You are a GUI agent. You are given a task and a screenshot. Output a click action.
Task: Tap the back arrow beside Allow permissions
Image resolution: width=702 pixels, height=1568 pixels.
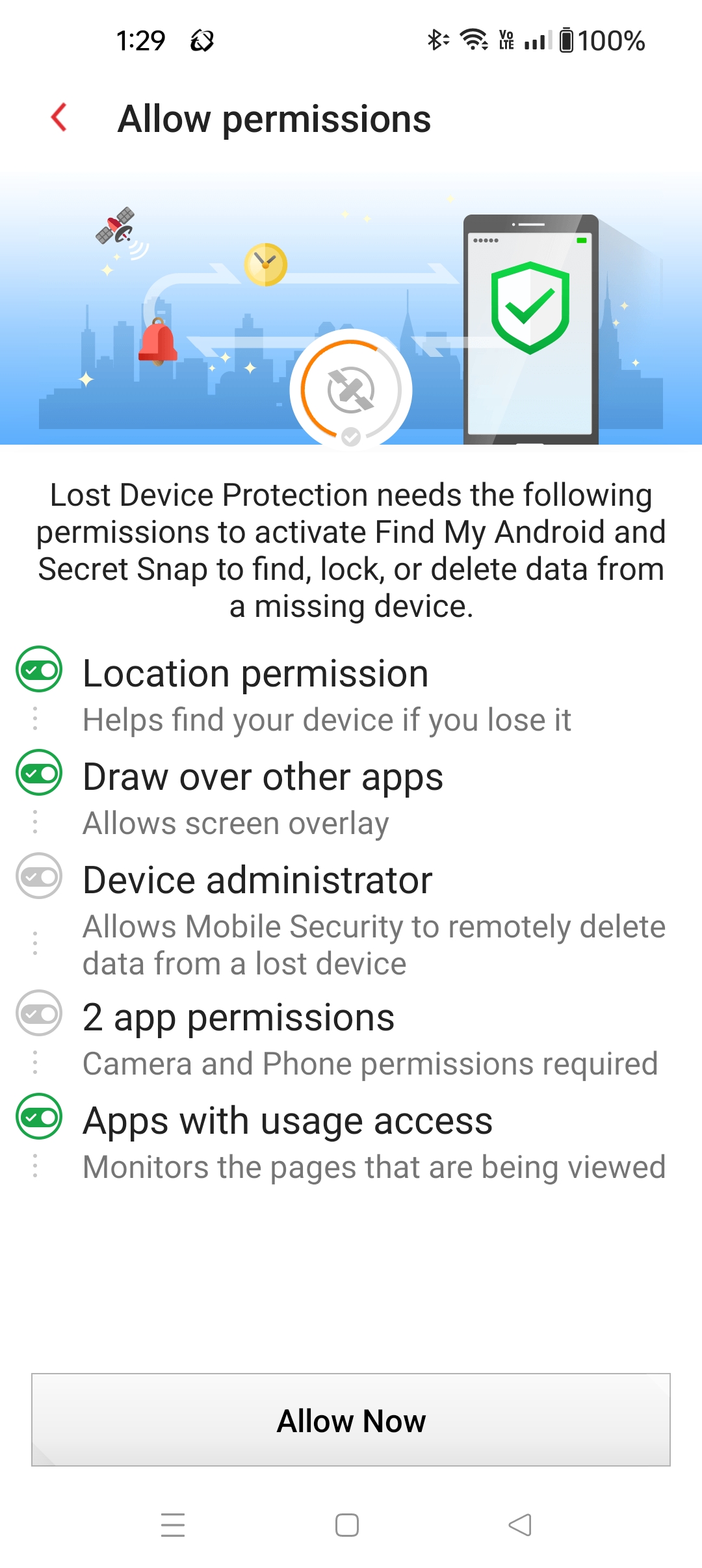point(58,118)
